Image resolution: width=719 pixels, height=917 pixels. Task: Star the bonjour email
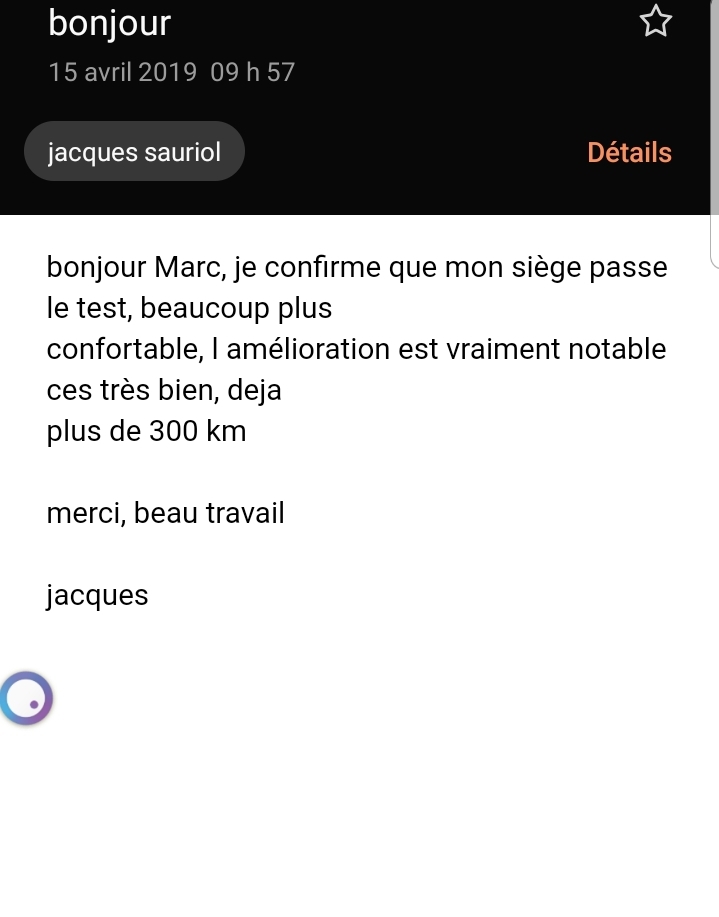[655, 21]
